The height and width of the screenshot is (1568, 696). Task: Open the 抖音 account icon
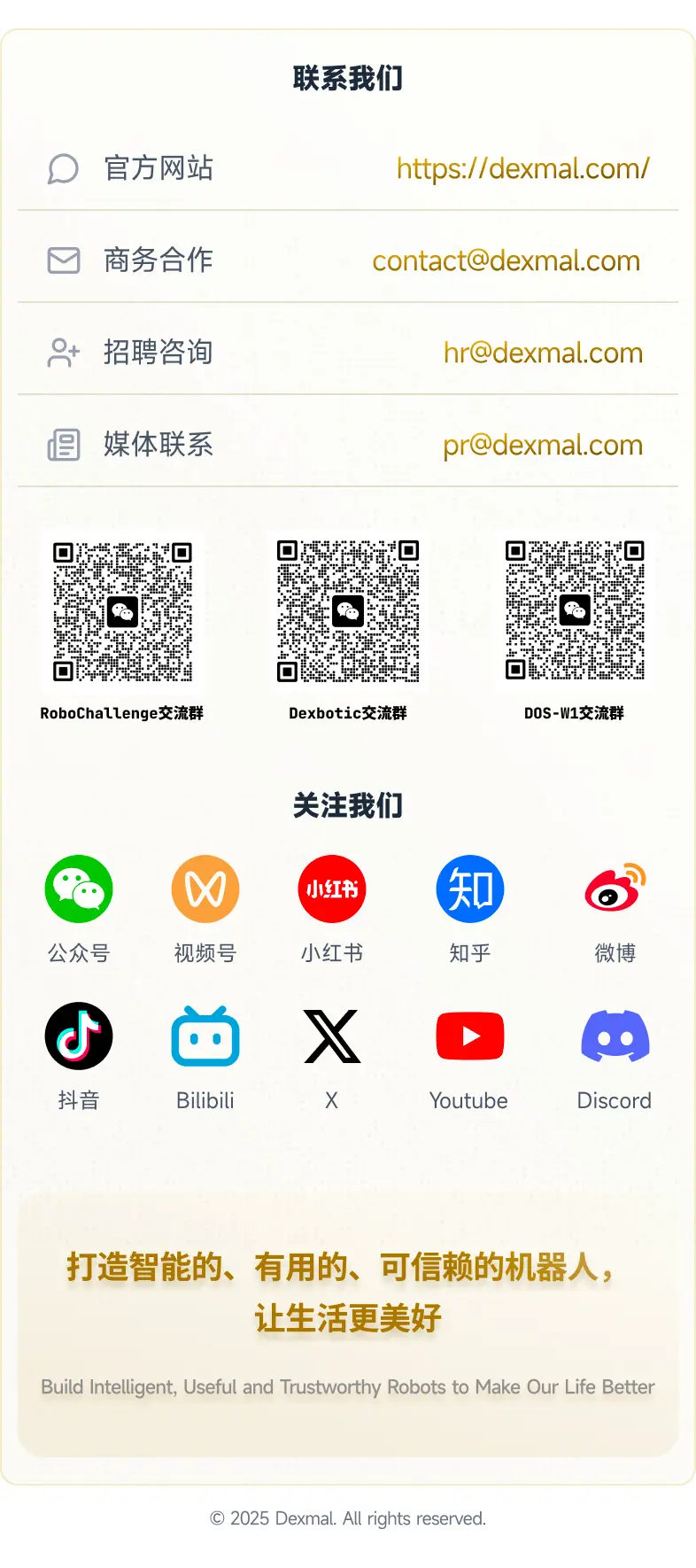[79, 1036]
